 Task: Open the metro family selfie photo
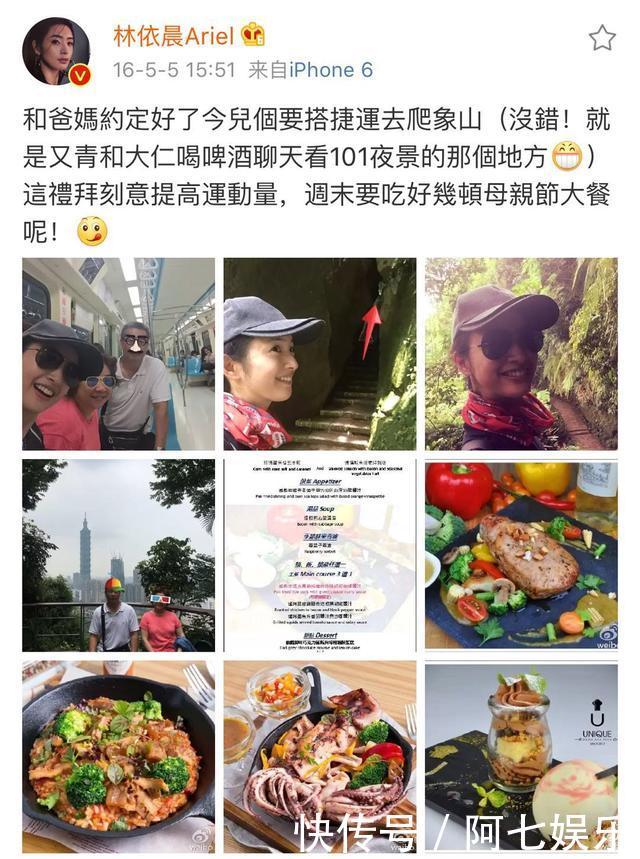(x=118, y=354)
